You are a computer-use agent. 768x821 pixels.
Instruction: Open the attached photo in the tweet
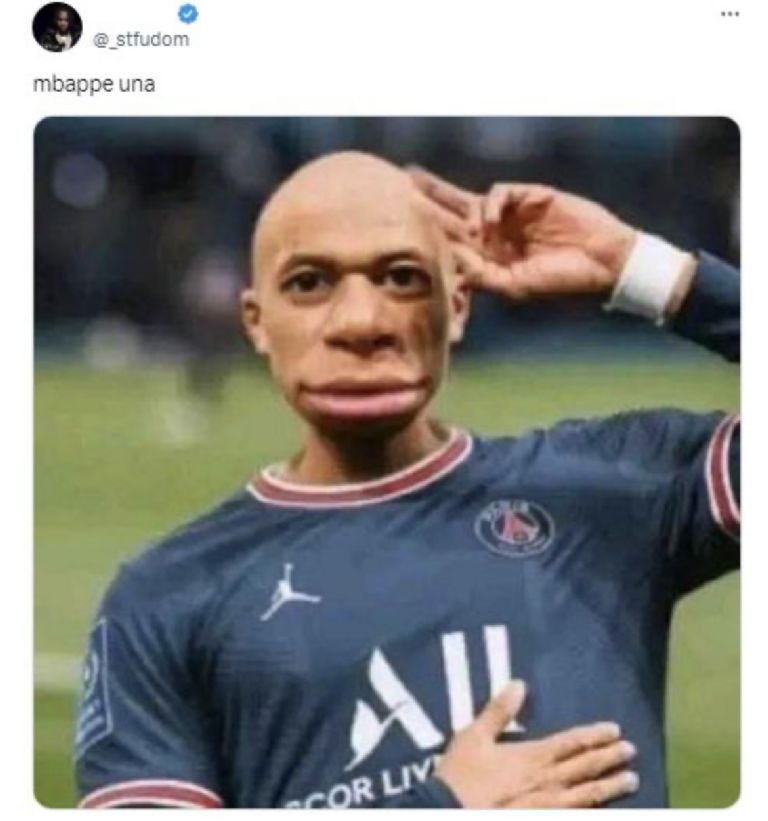[x=387, y=462]
